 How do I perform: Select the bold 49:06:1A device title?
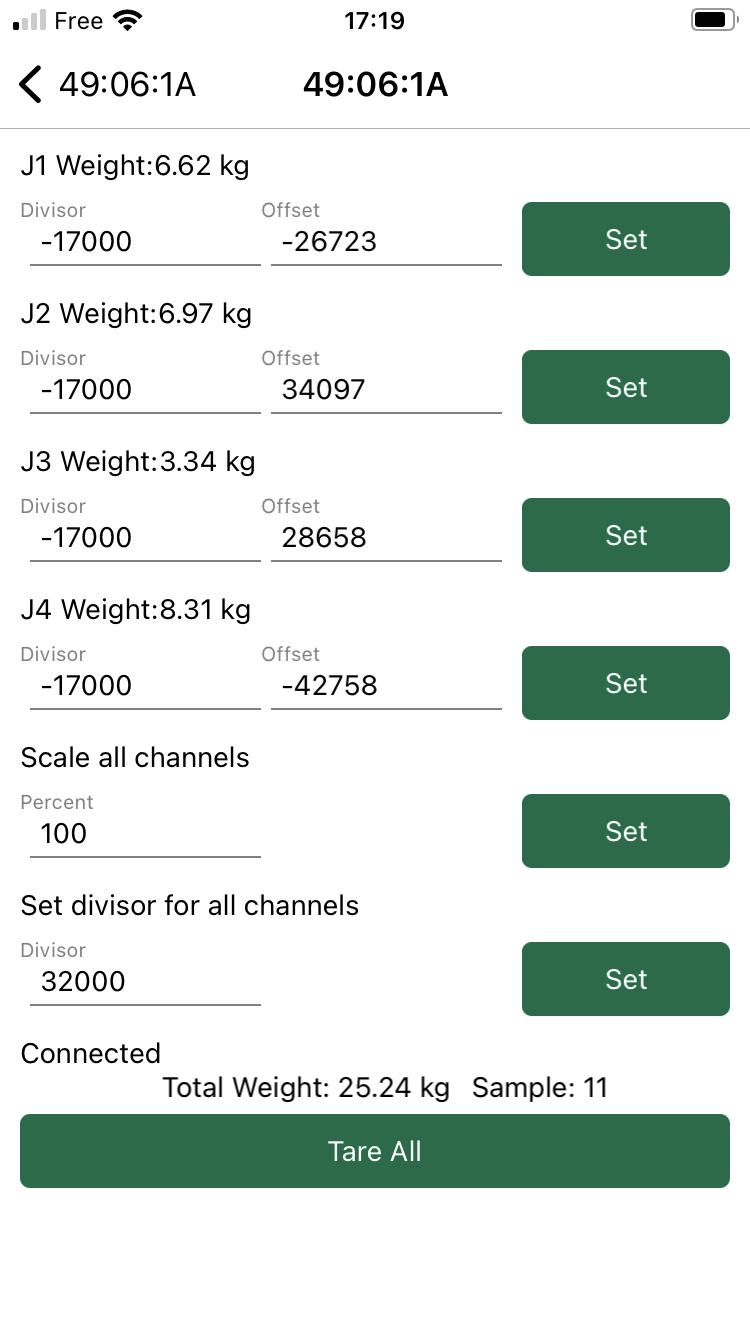pyautogui.click(x=375, y=85)
